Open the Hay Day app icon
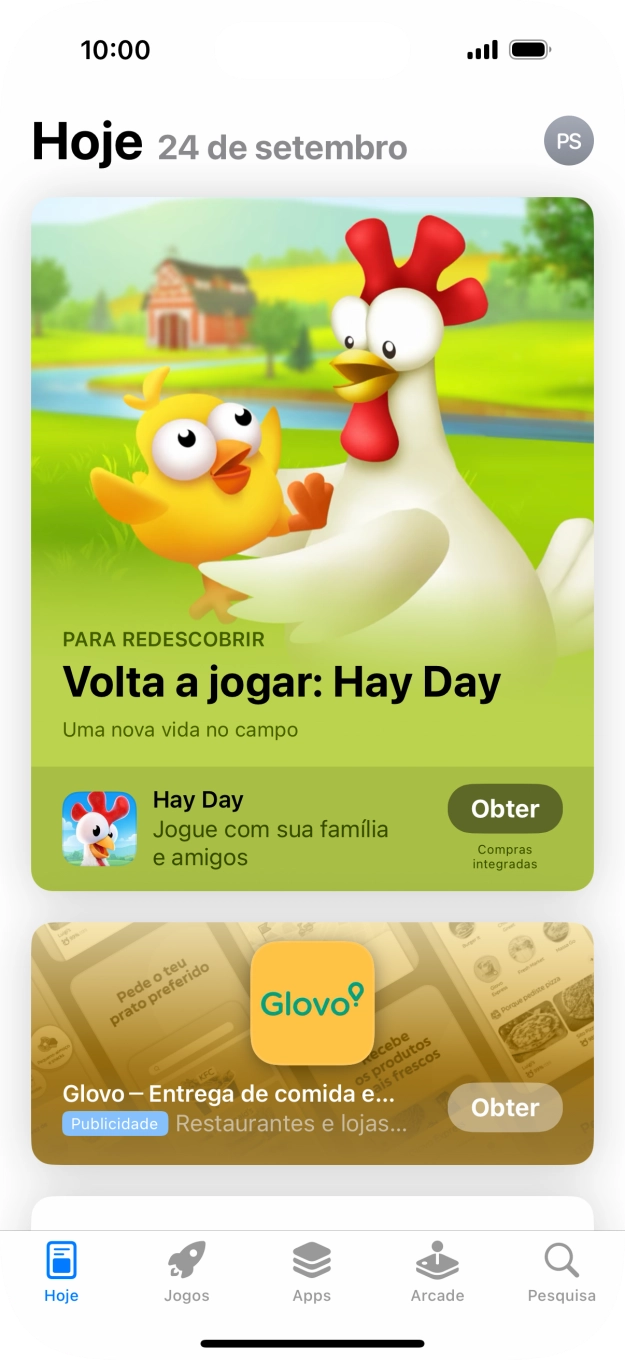Viewport: 625px width, 1360px height. pos(99,828)
